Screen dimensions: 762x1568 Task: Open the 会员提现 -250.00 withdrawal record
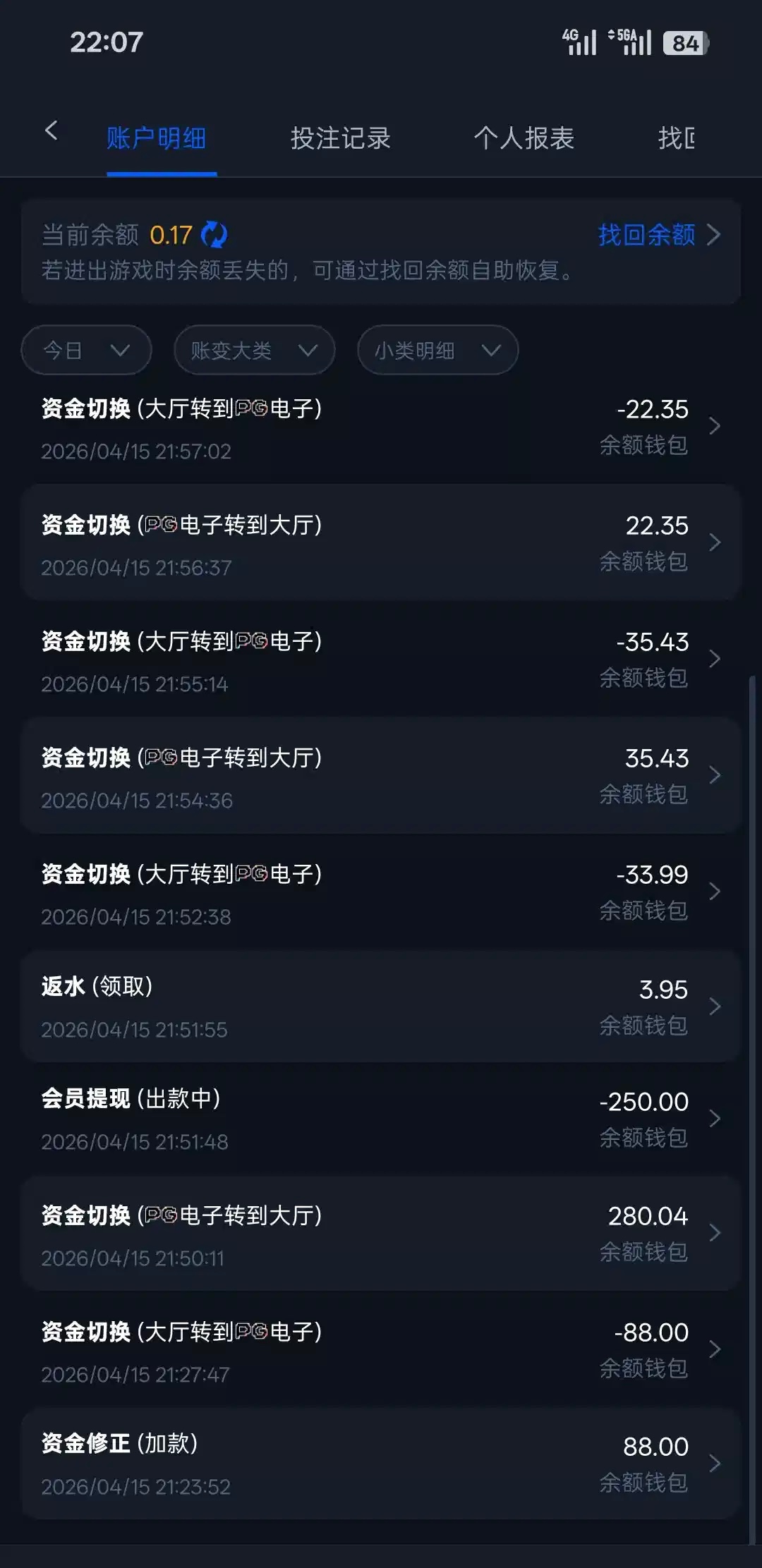coord(381,1119)
